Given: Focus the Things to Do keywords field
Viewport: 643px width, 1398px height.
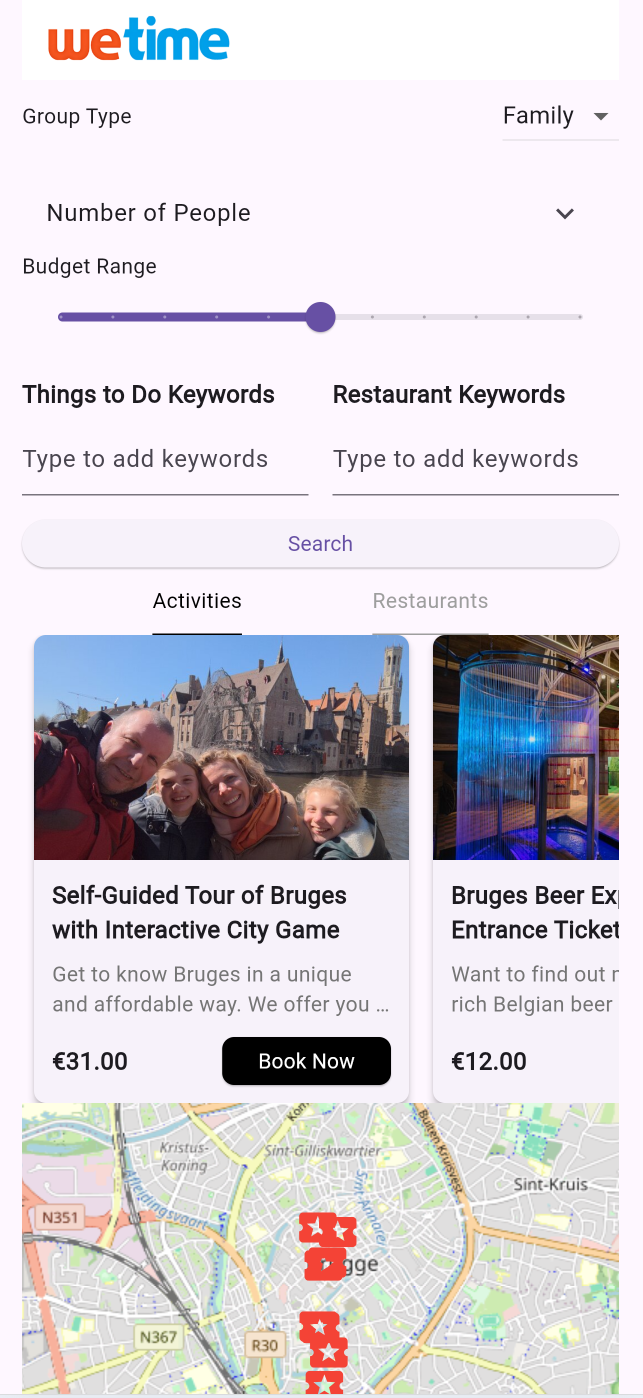Looking at the screenshot, I should pos(165,460).
